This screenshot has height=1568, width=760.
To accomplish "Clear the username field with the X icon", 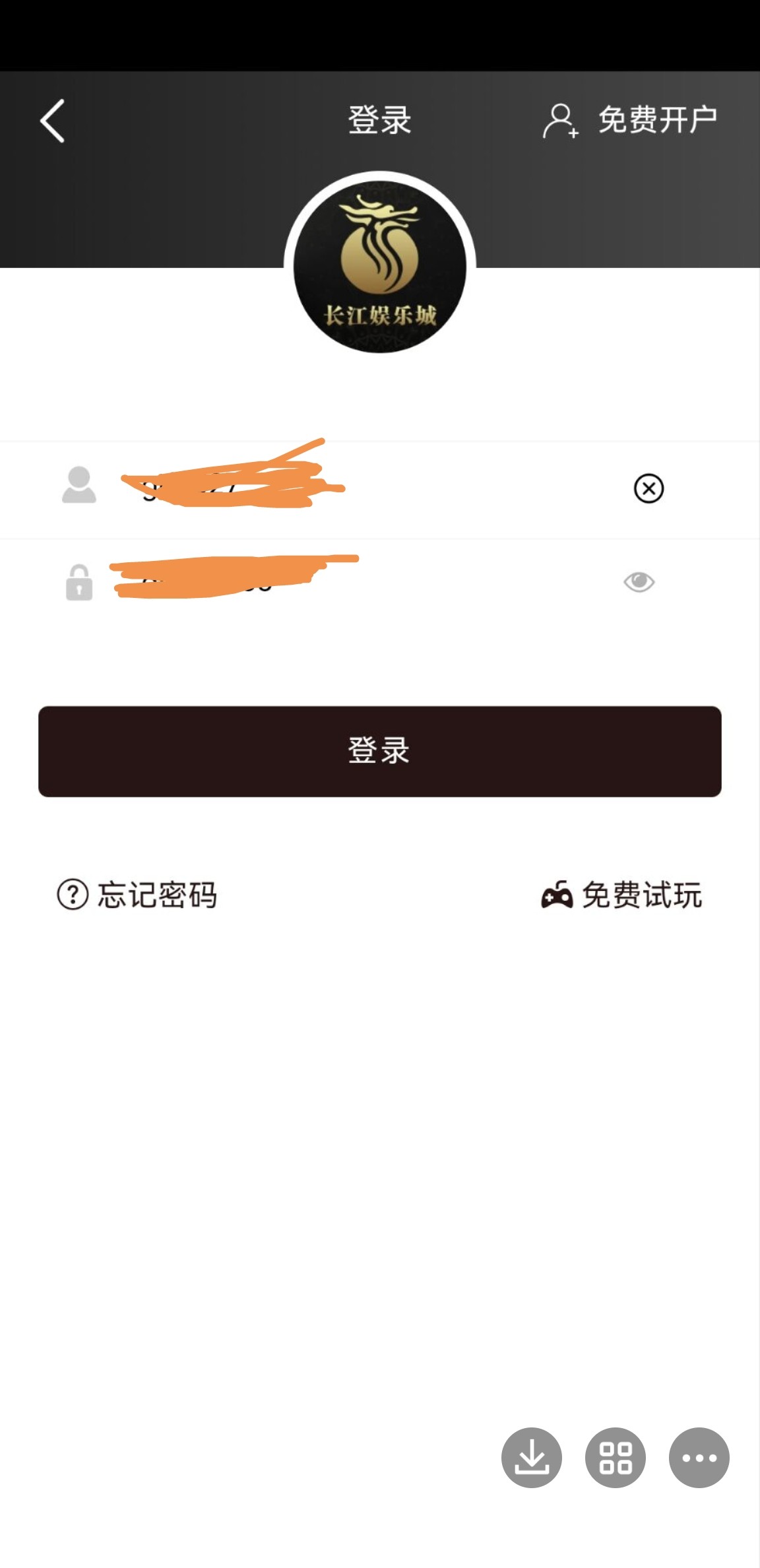I will 649,489.
